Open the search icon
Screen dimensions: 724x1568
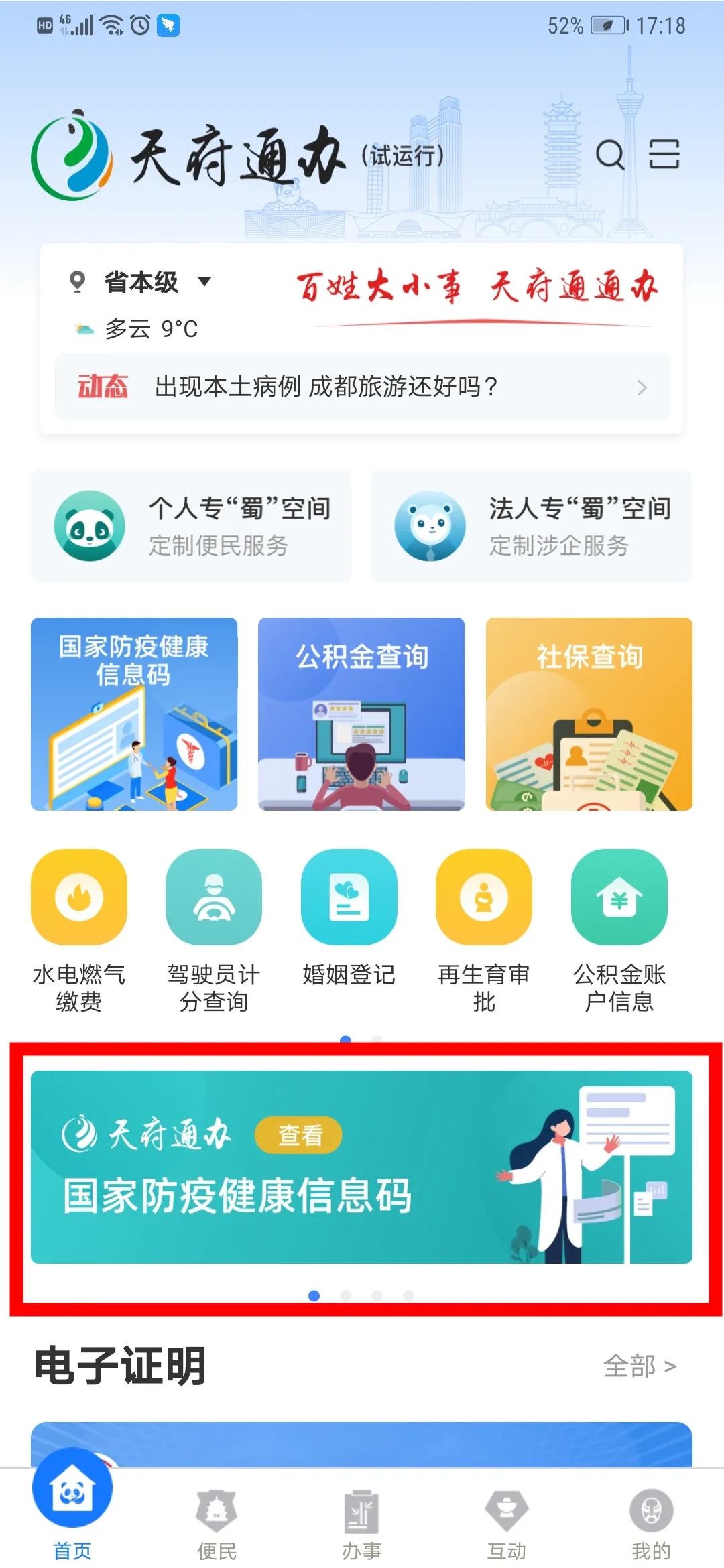click(x=609, y=155)
